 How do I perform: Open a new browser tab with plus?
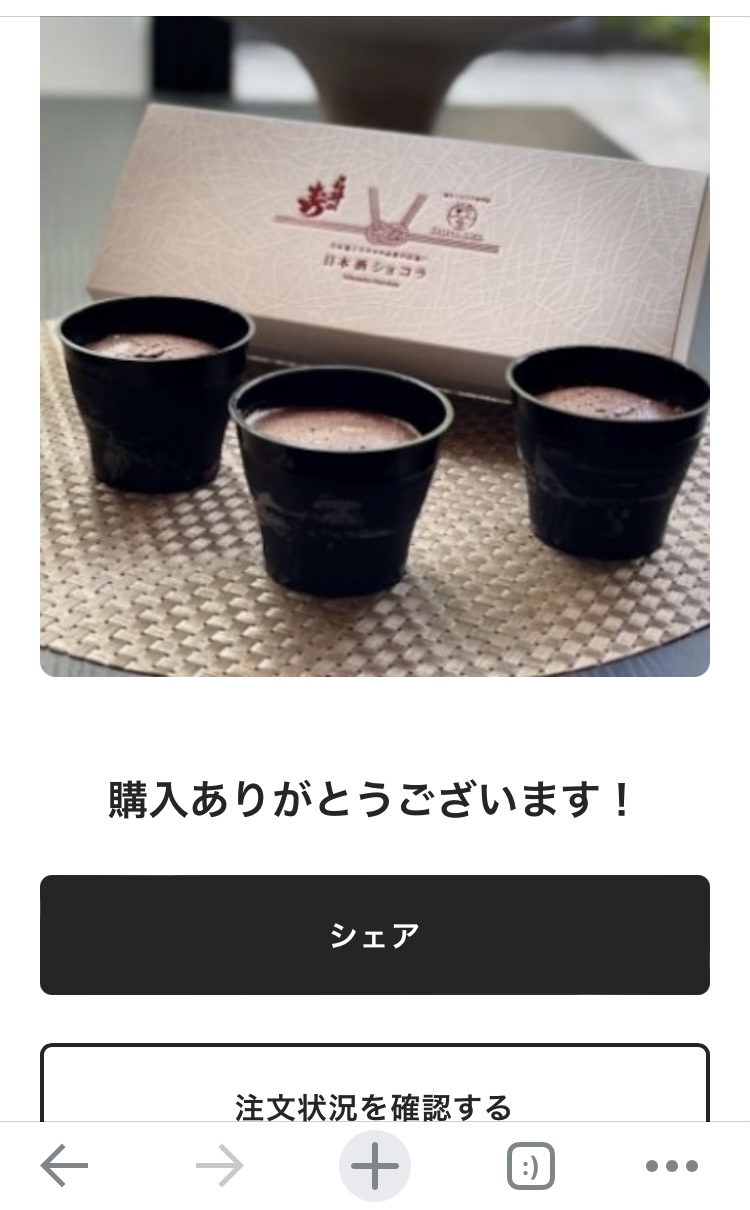point(374,1166)
